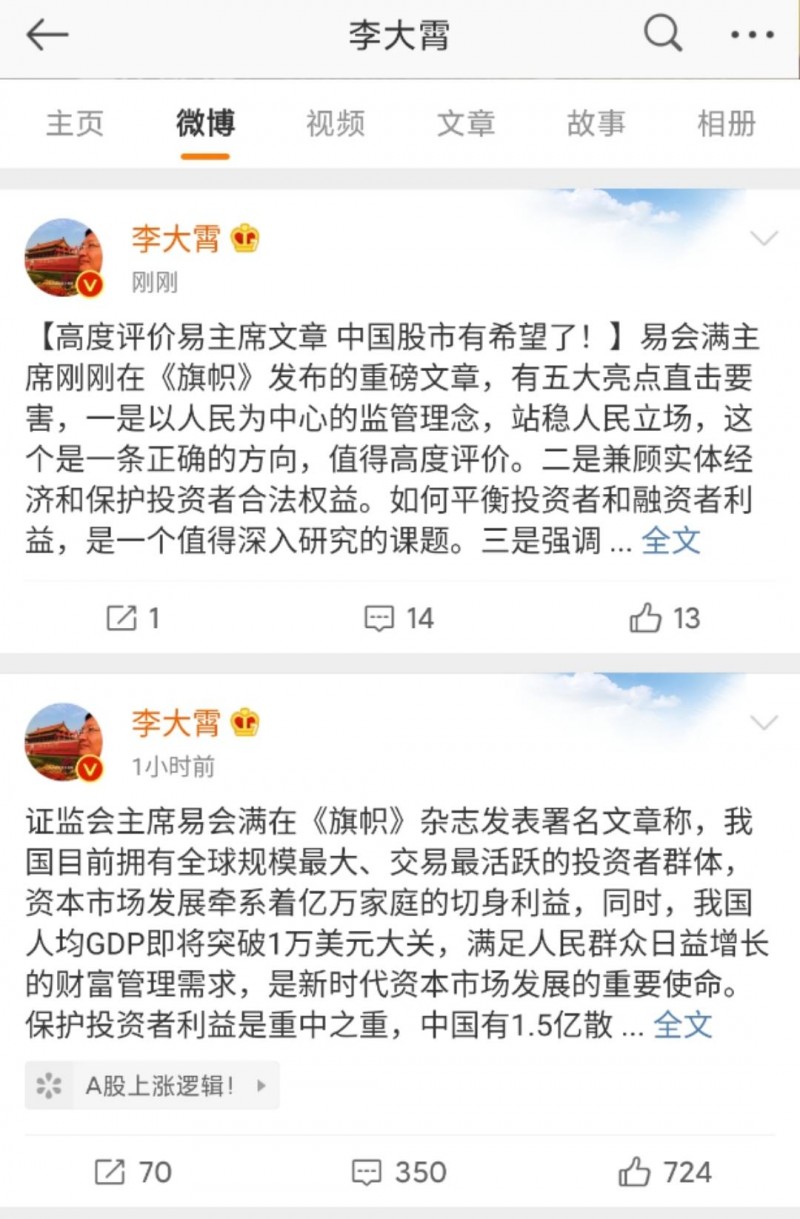Go back using the top-left arrow
Image resolution: width=800 pixels, height=1219 pixels.
tap(47, 36)
